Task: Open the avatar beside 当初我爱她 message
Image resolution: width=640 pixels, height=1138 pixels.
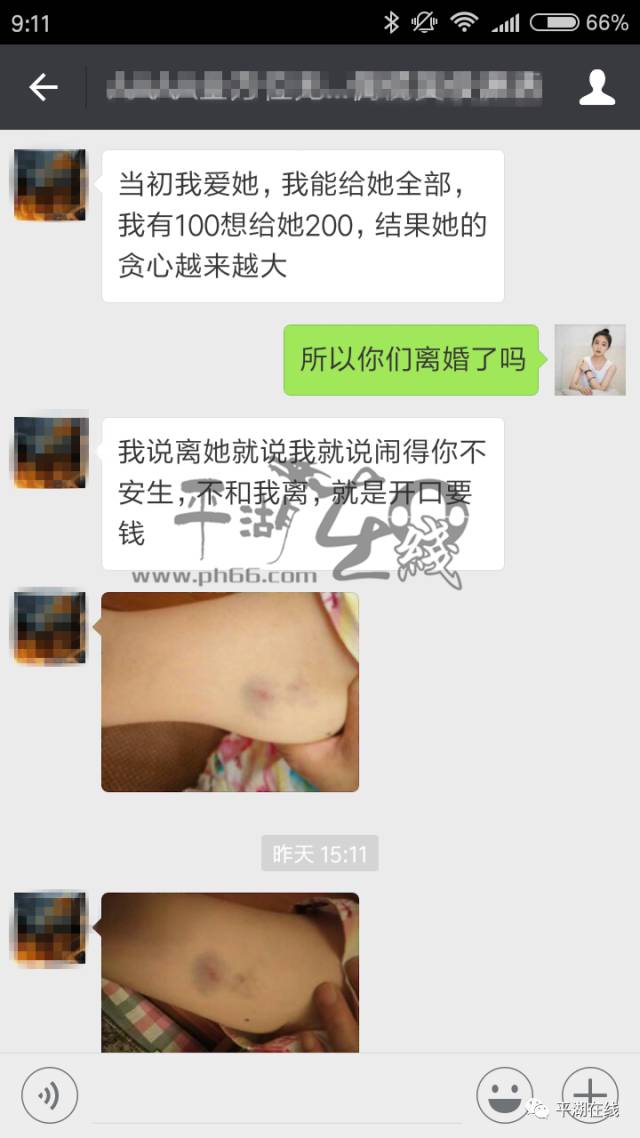Action: click(50, 185)
